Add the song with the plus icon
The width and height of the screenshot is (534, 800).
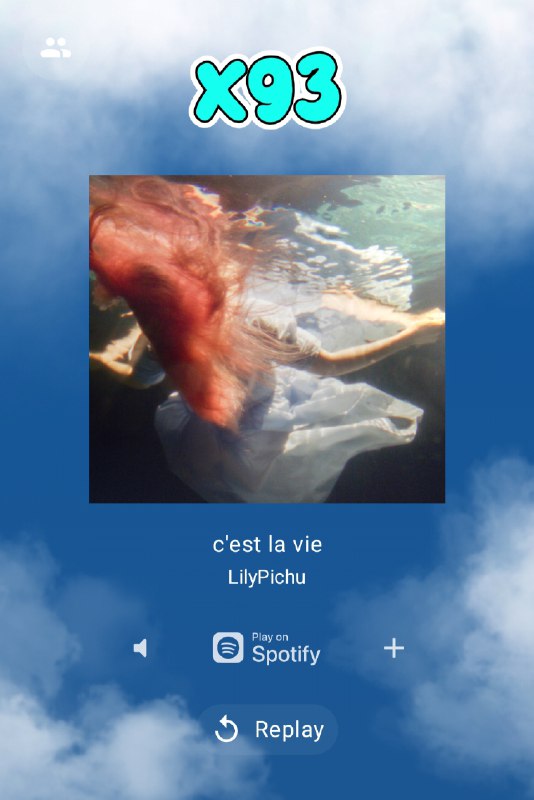[394, 648]
